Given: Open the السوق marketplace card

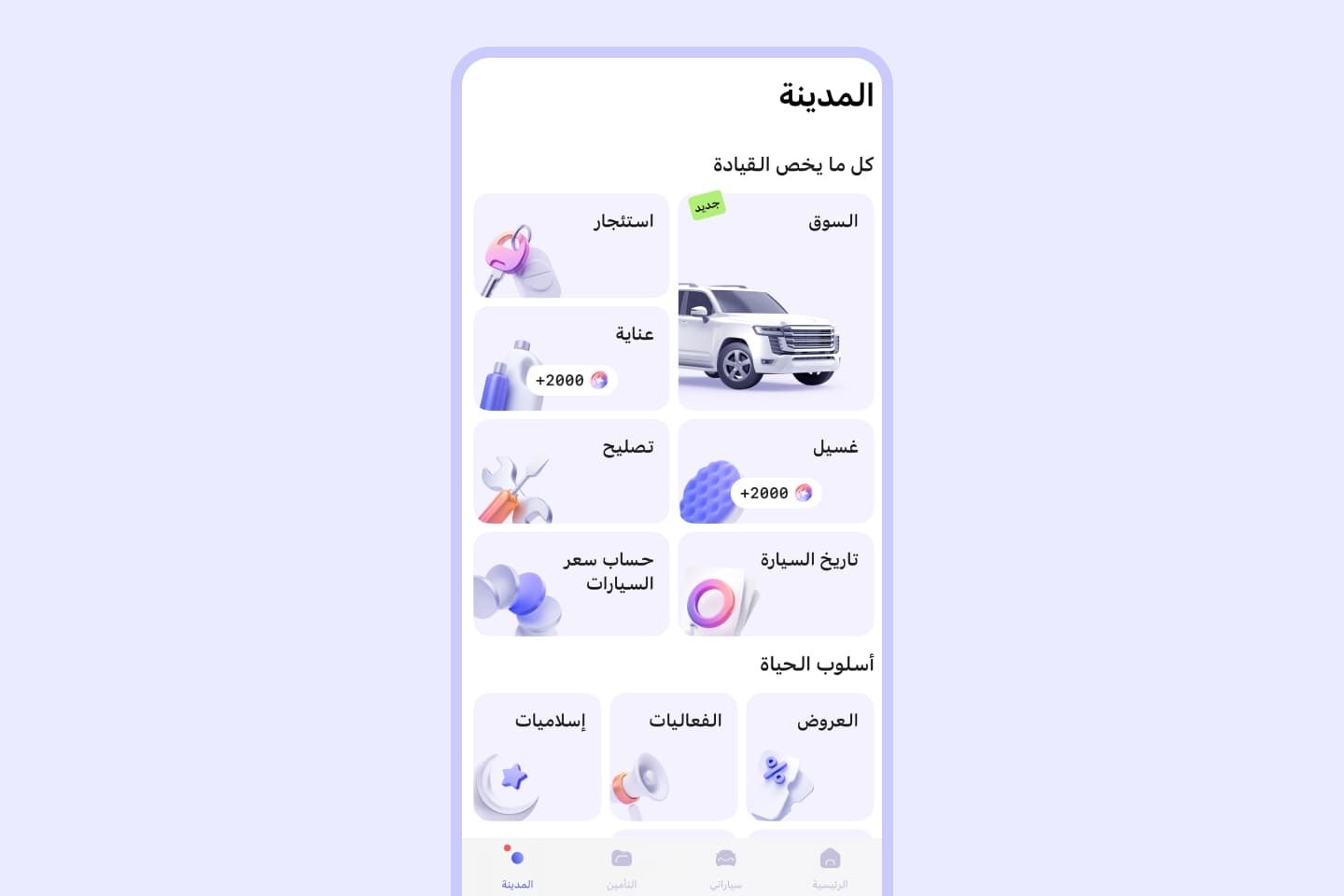Looking at the screenshot, I should 776,301.
